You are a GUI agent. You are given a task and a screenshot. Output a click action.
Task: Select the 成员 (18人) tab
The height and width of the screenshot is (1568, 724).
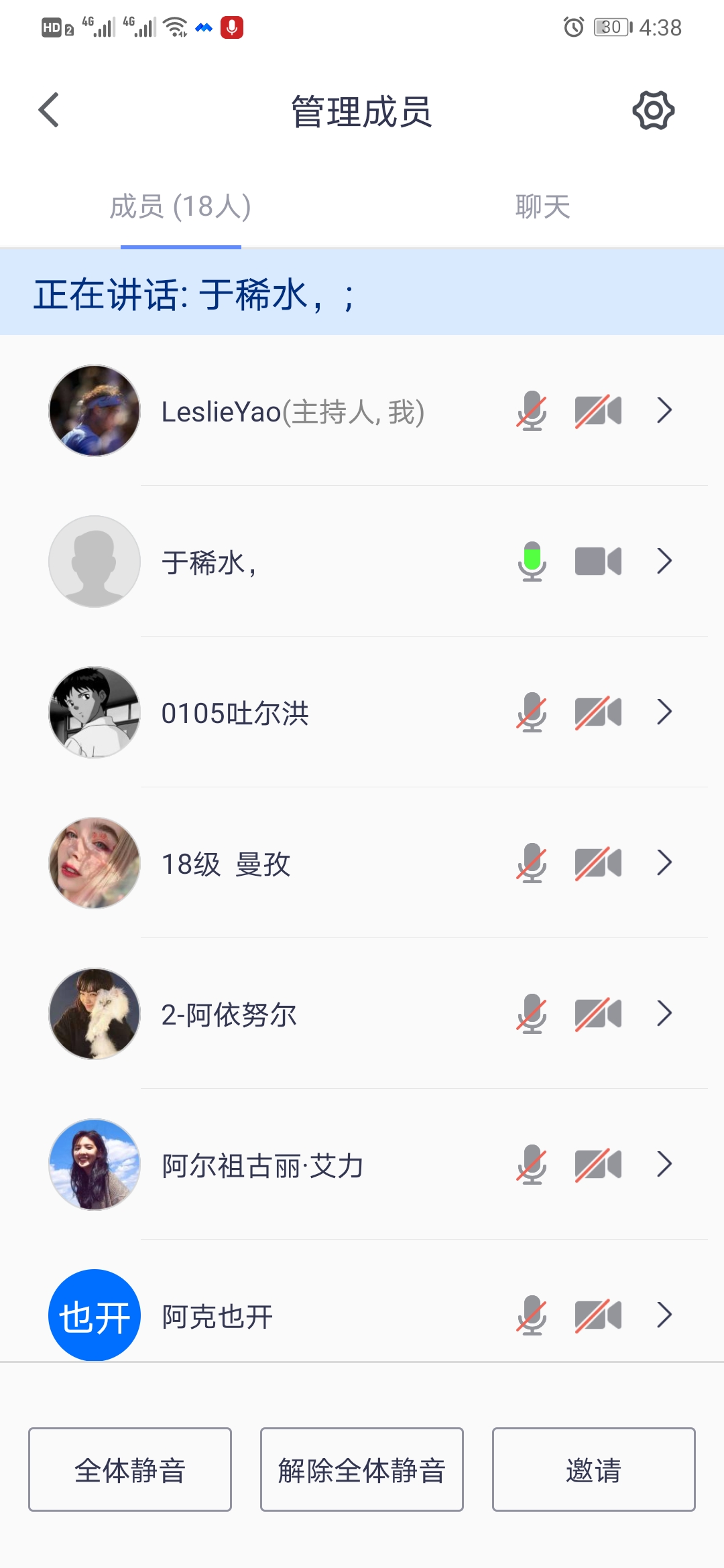pos(180,206)
